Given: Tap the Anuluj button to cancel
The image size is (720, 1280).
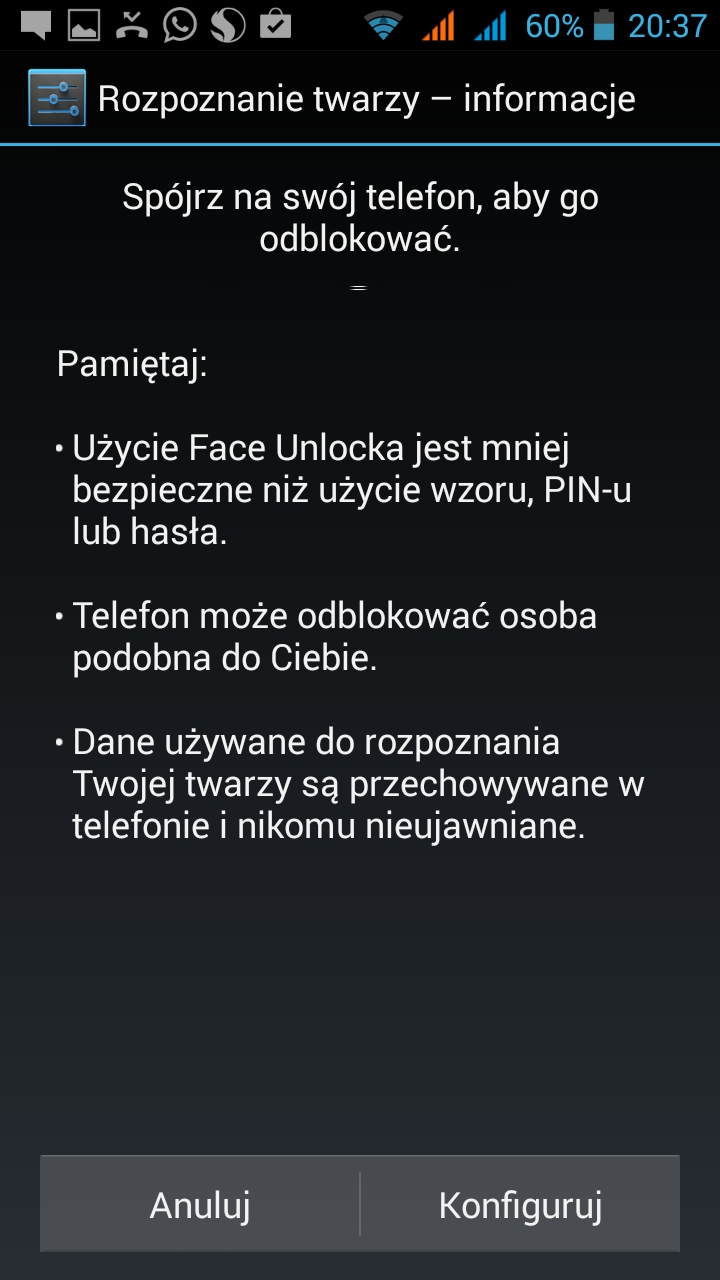Looking at the screenshot, I should tap(200, 1205).
